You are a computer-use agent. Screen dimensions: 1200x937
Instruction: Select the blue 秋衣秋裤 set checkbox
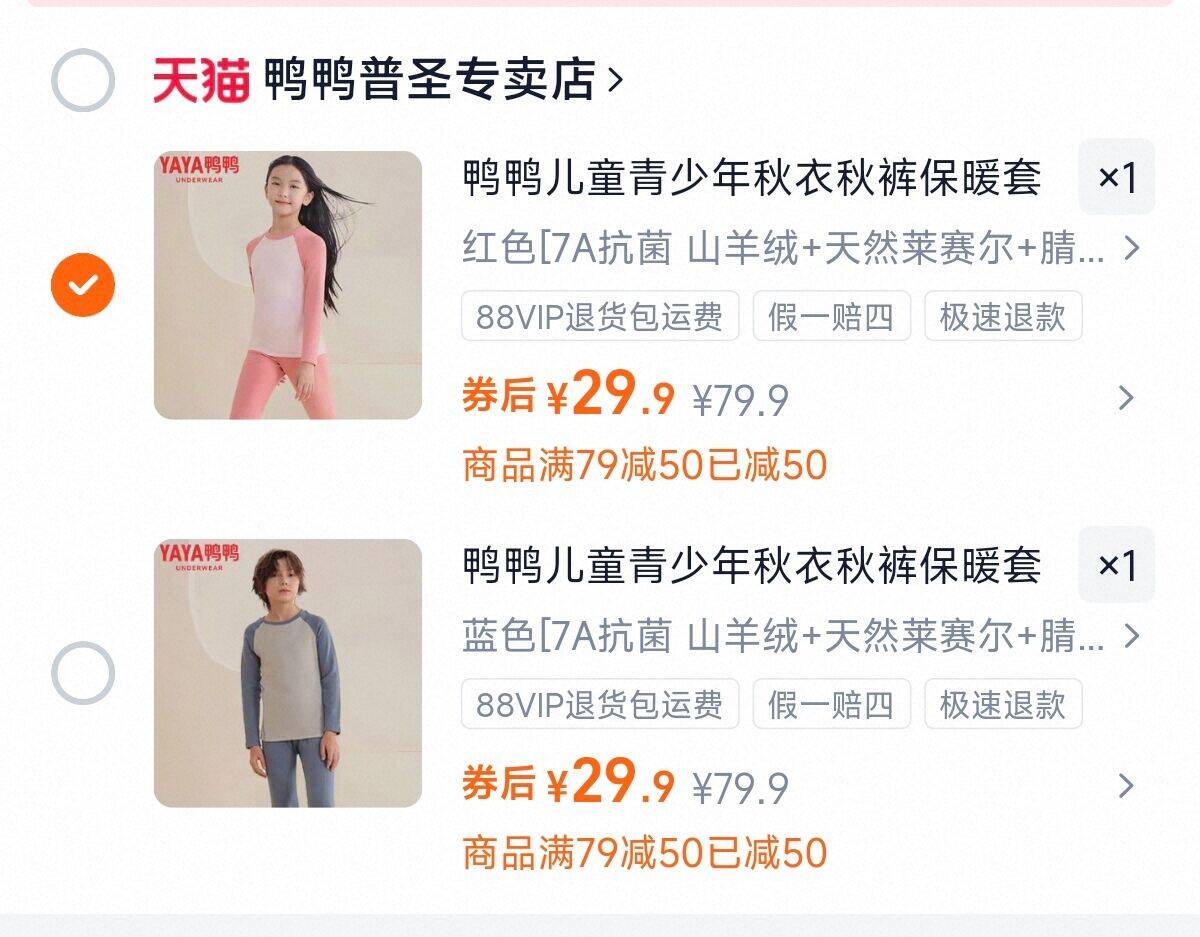[x=83, y=673]
